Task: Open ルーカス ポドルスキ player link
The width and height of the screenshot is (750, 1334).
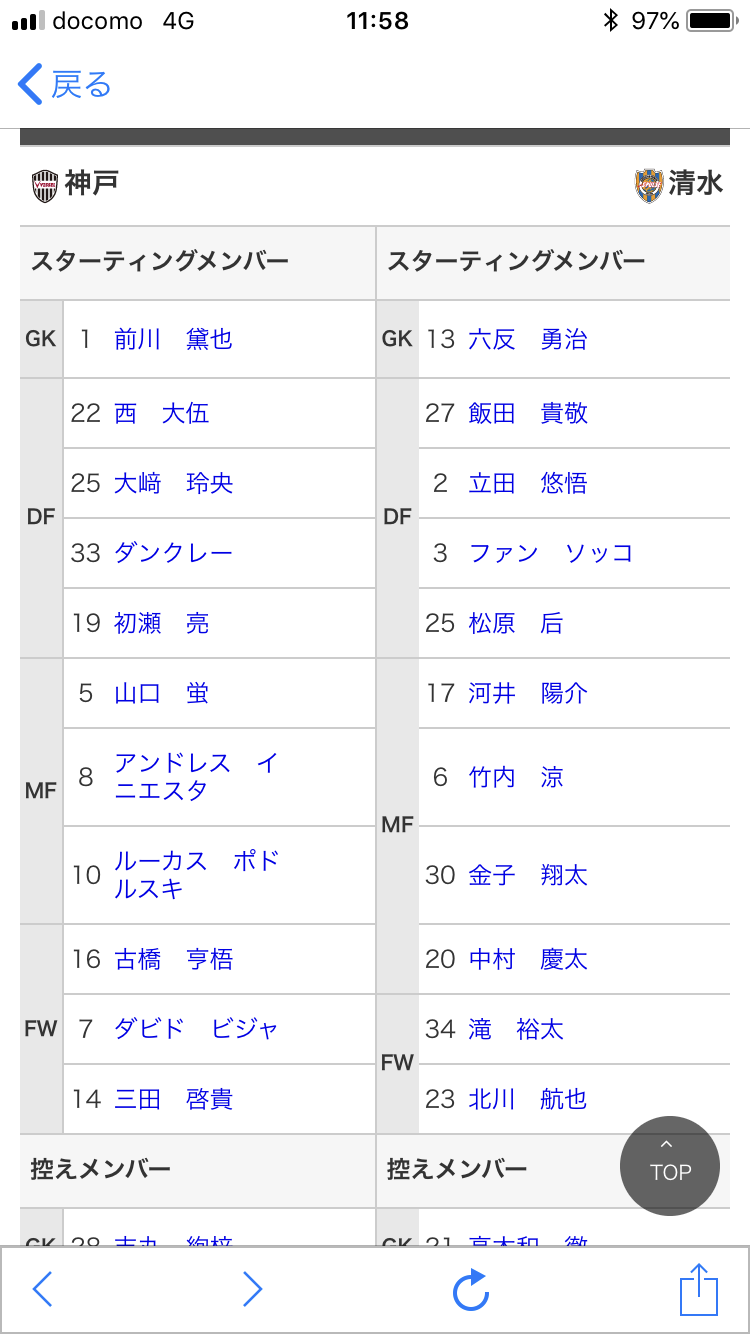Action: click(195, 875)
